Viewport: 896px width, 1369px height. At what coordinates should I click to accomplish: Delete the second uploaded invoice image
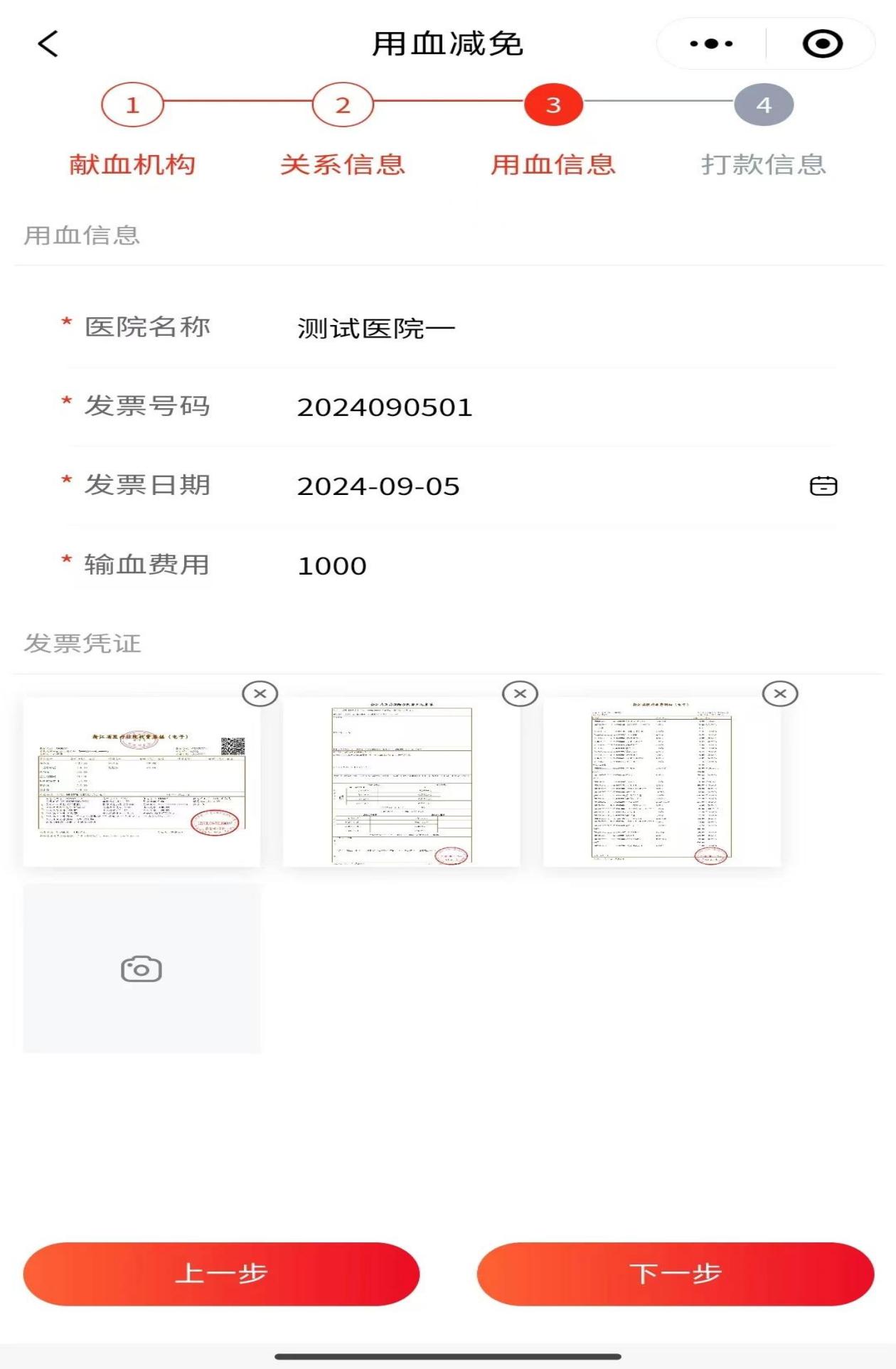click(520, 693)
